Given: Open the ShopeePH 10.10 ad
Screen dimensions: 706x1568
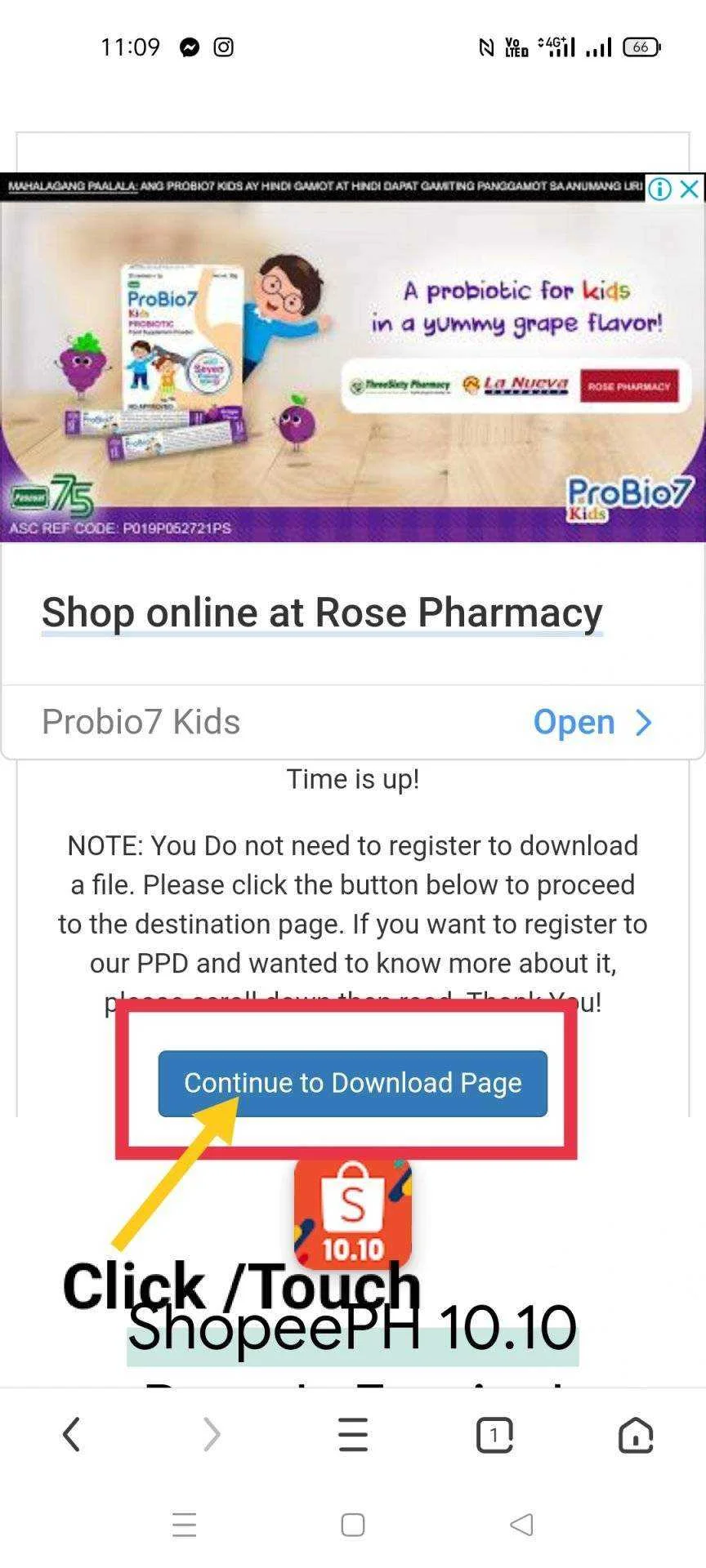Looking at the screenshot, I should point(353,1212).
